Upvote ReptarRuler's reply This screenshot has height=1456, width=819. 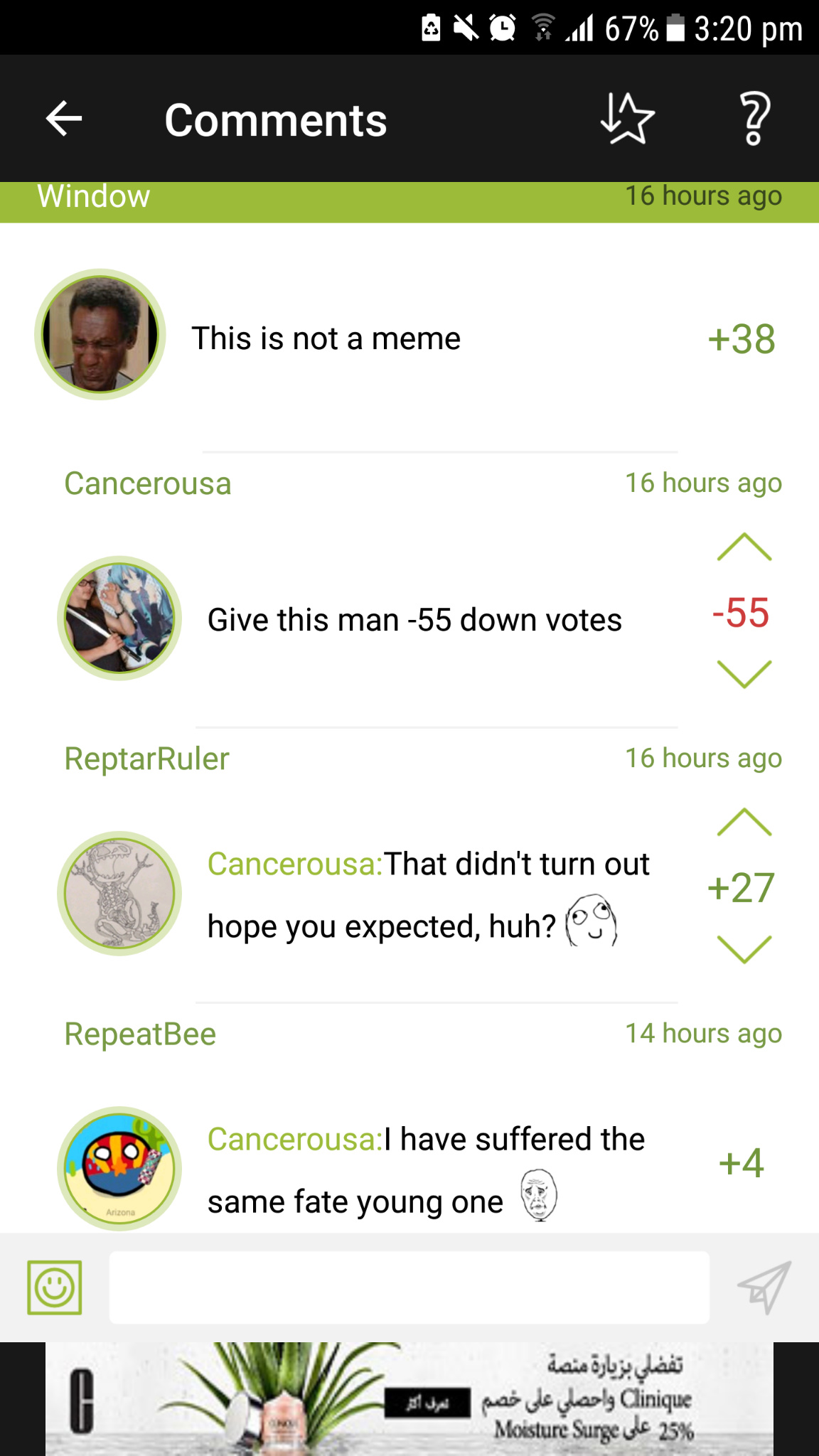[744, 823]
